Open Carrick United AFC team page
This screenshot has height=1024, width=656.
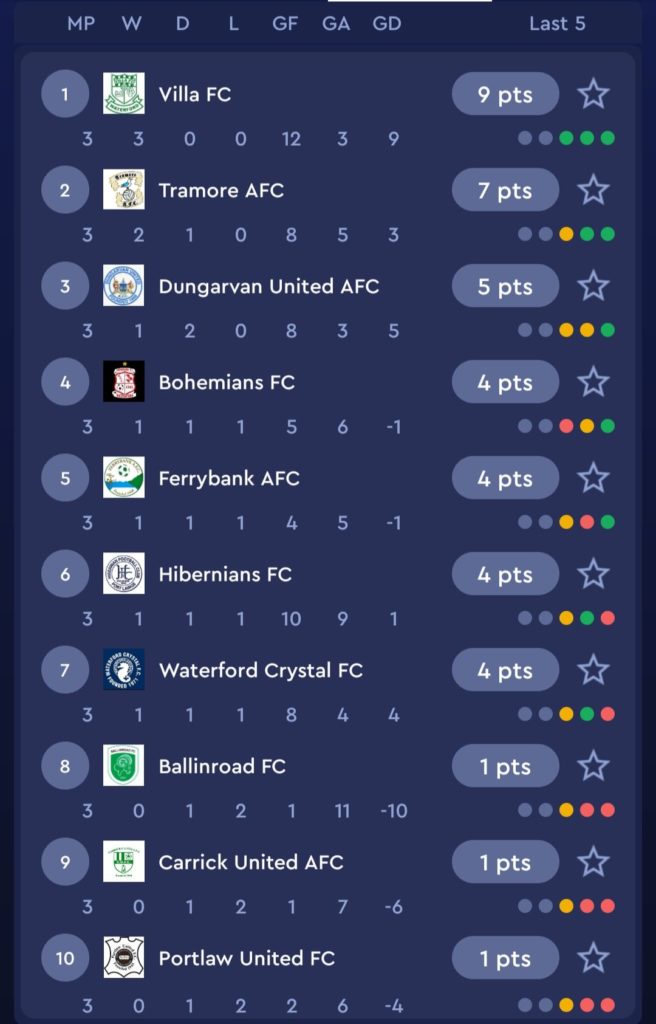click(251, 862)
